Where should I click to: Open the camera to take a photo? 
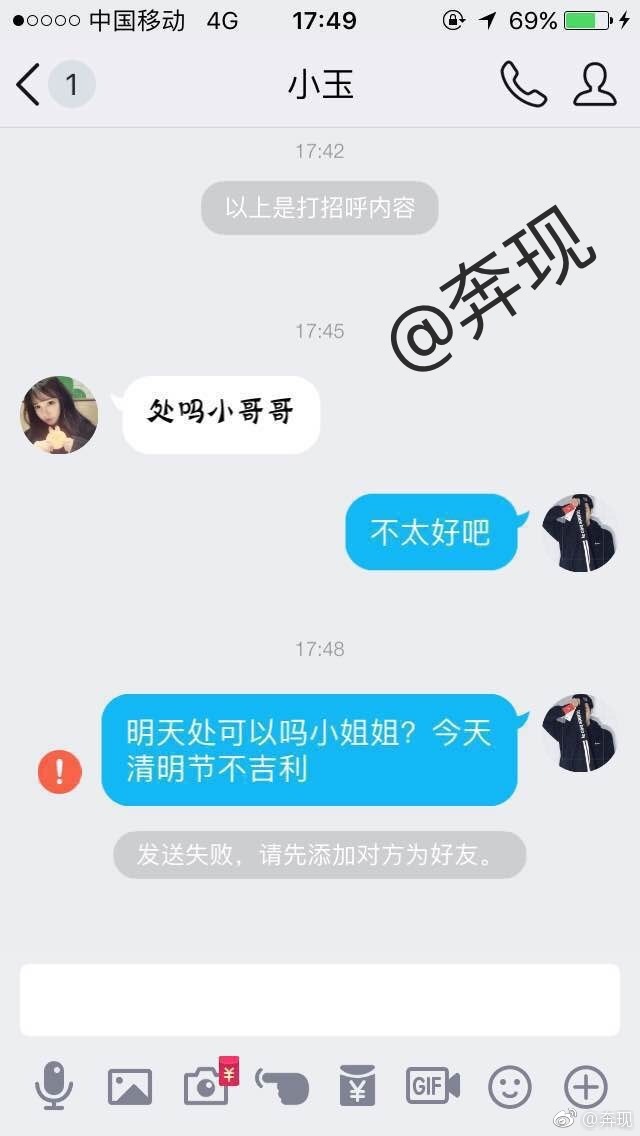(208, 1086)
